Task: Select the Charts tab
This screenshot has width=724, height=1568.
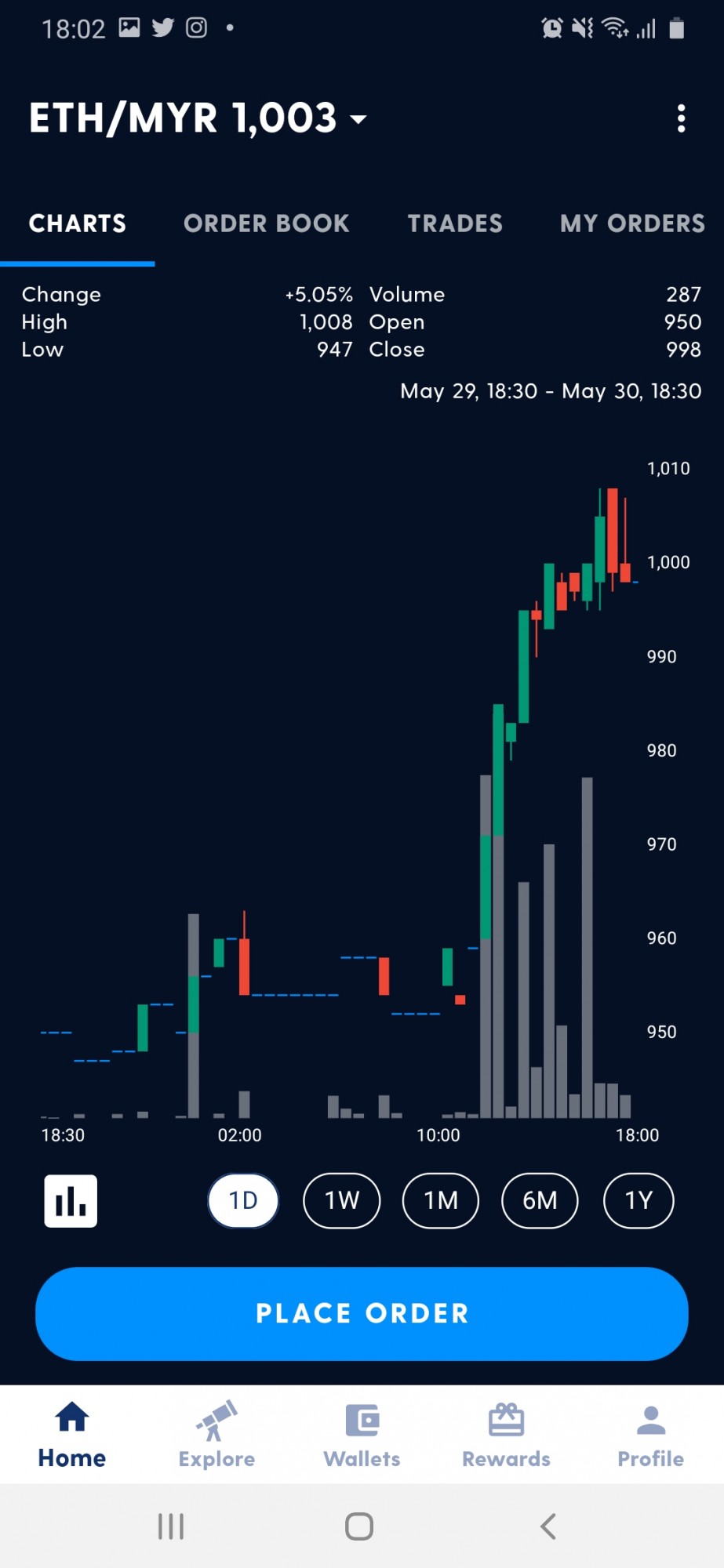Action: click(x=78, y=223)
